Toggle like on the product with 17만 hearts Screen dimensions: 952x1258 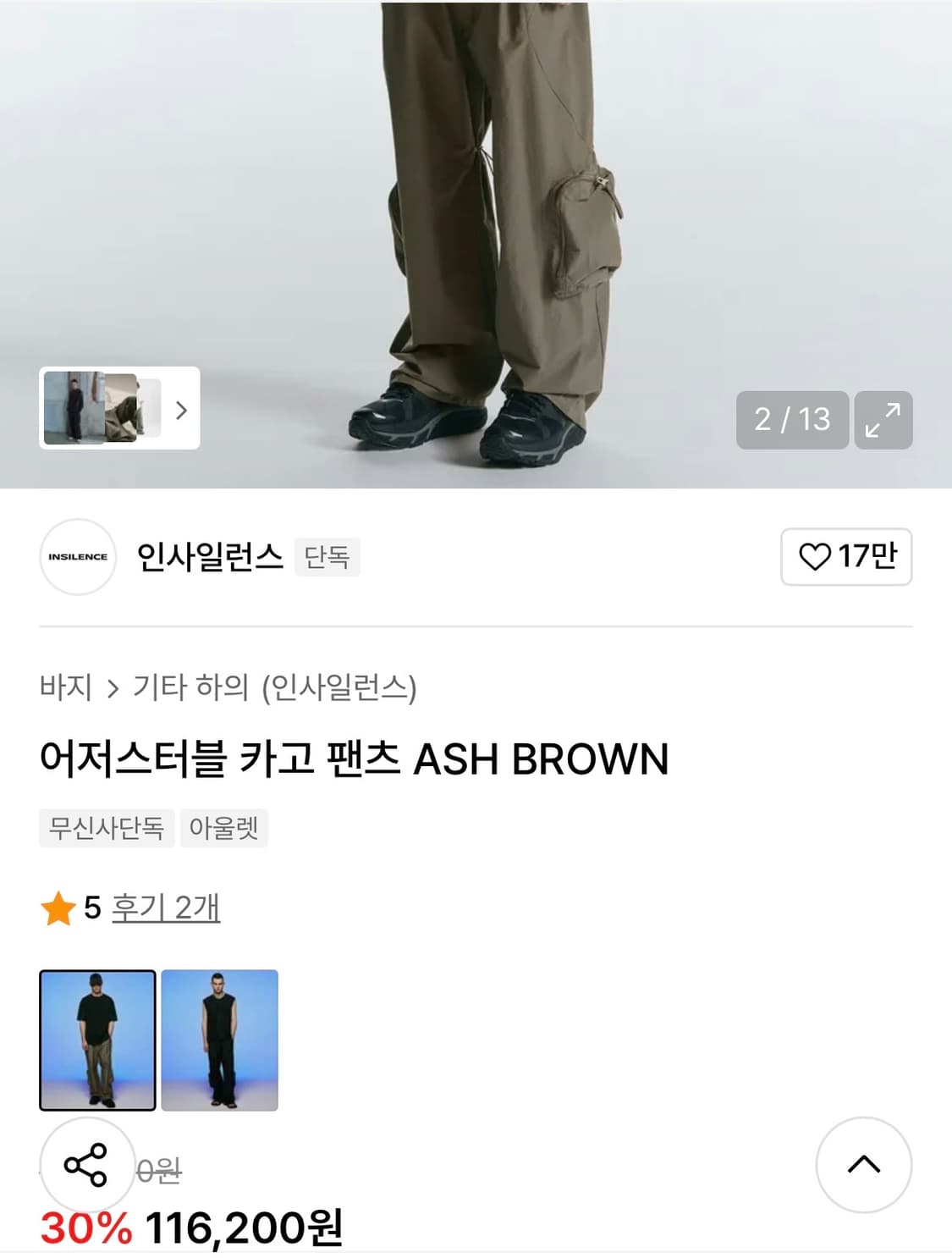tap(846, 558)
